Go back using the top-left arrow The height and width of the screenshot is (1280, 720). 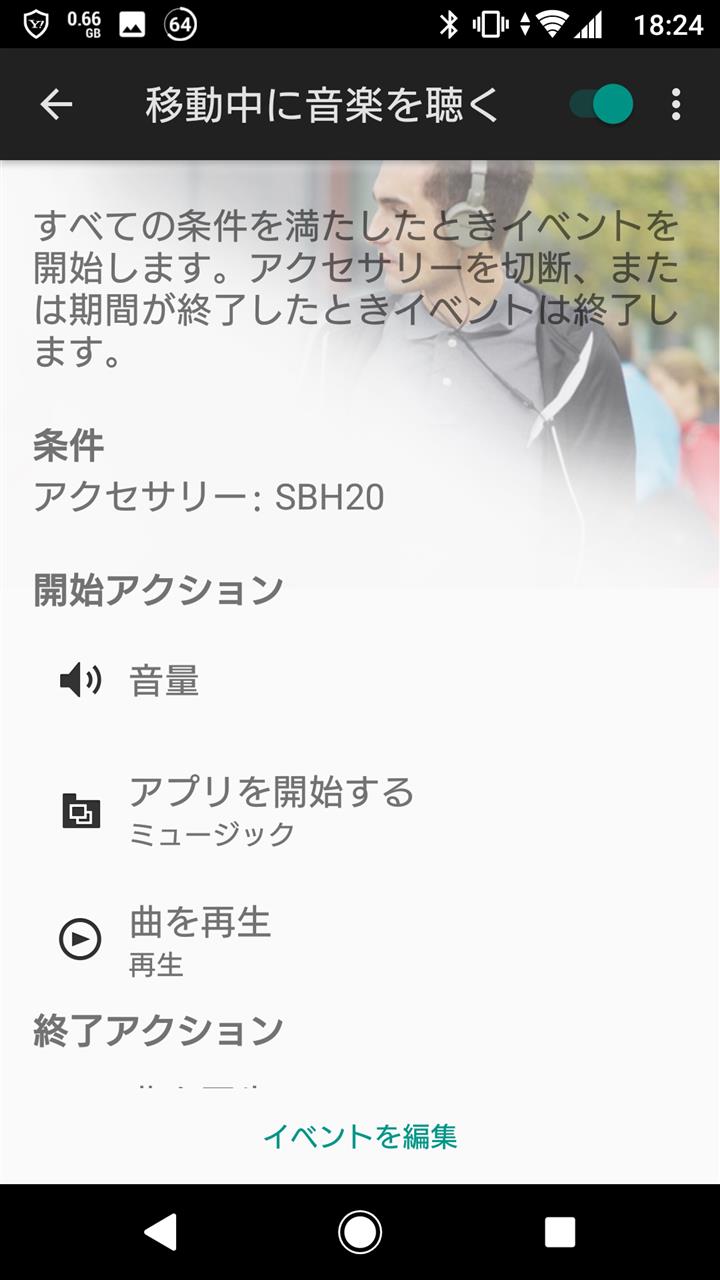(56, 104)
